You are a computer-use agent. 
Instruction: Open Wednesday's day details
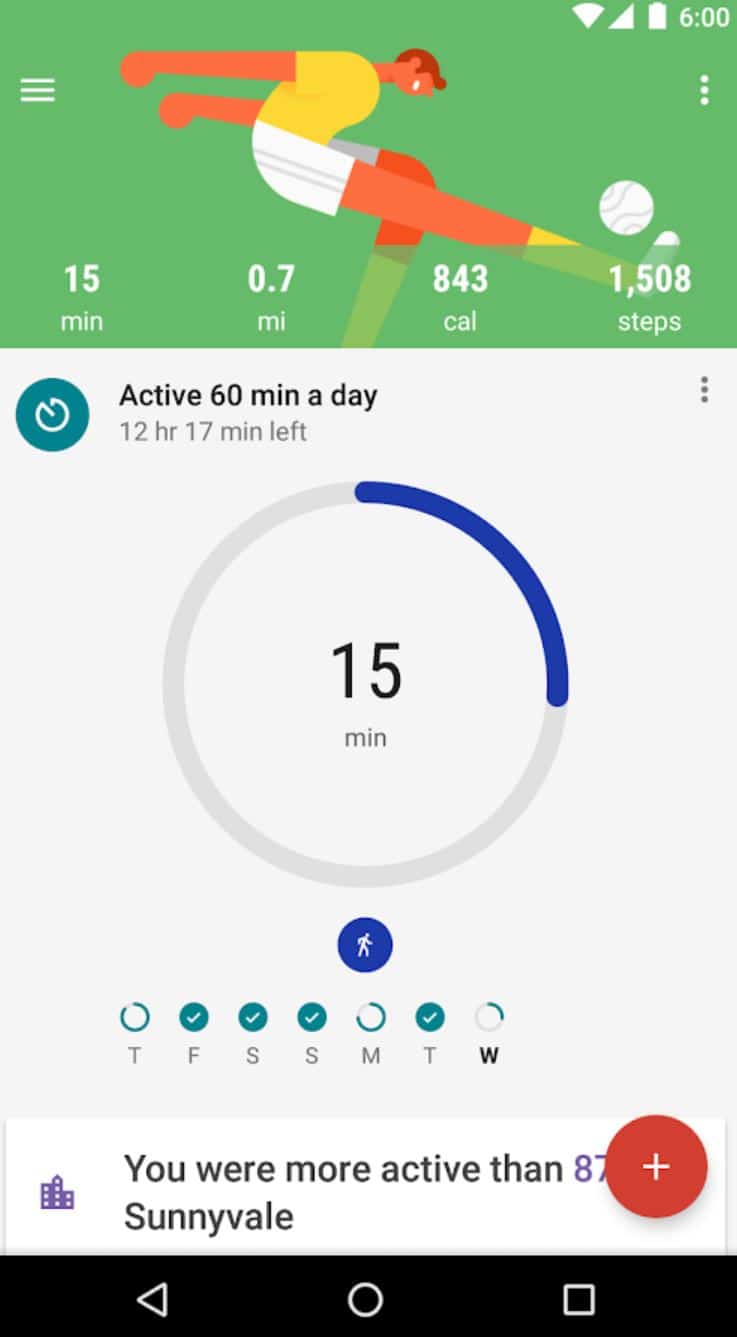(x=488, y=1015)
